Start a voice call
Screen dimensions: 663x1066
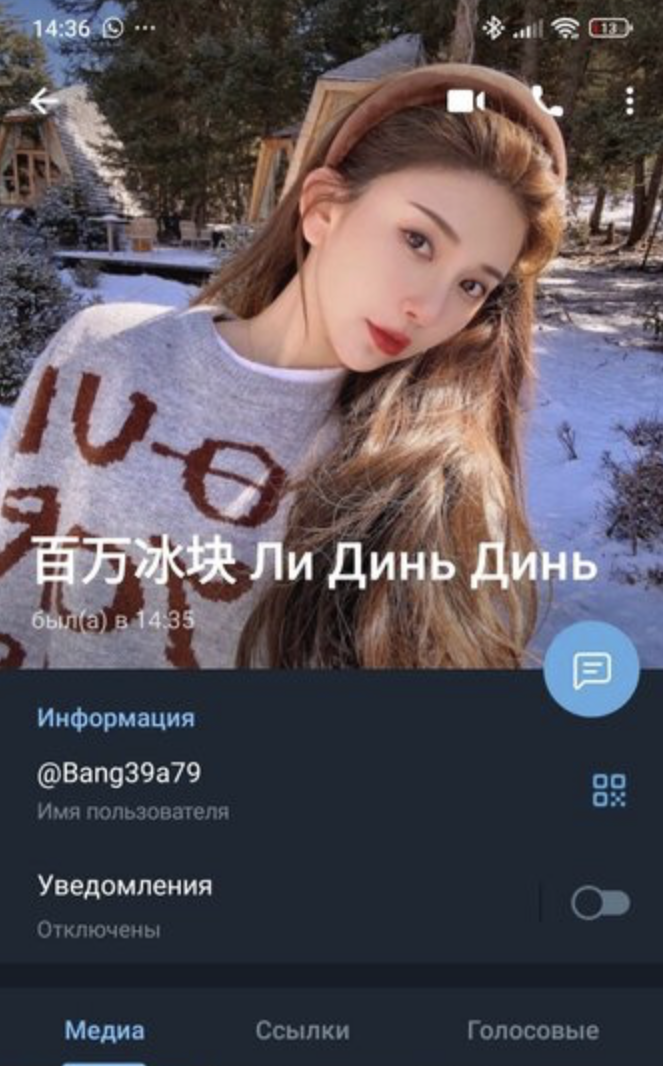click(546, 101)
